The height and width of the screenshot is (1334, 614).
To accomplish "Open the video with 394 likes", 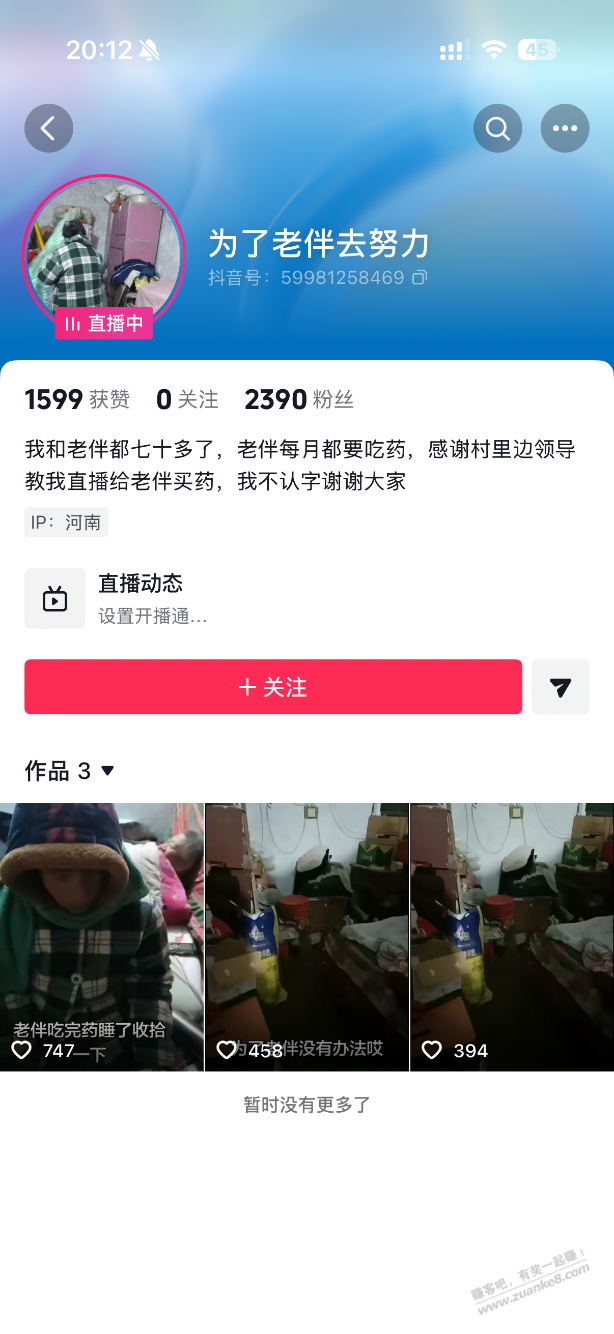I will [x=512, y=935].
